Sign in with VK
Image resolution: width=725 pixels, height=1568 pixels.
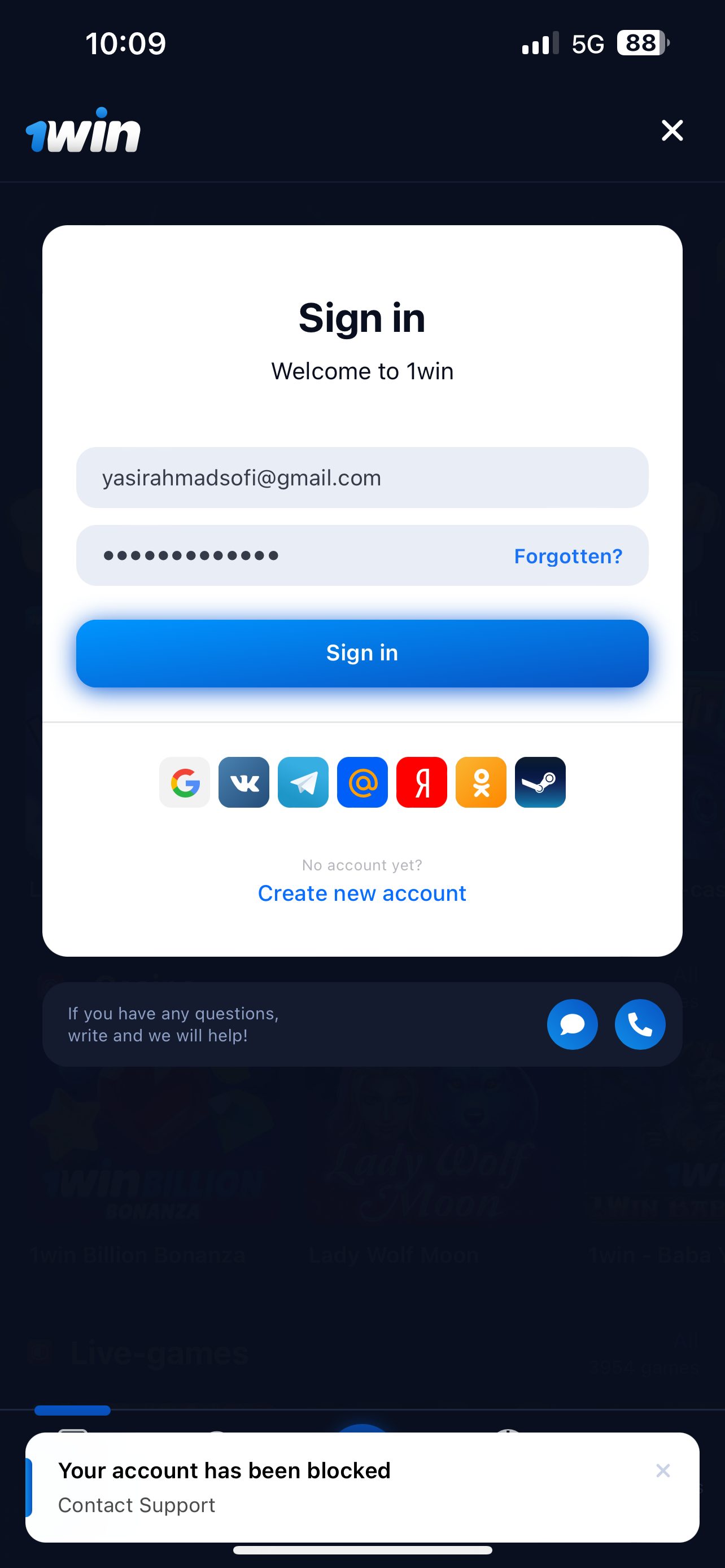coord(244,782)
